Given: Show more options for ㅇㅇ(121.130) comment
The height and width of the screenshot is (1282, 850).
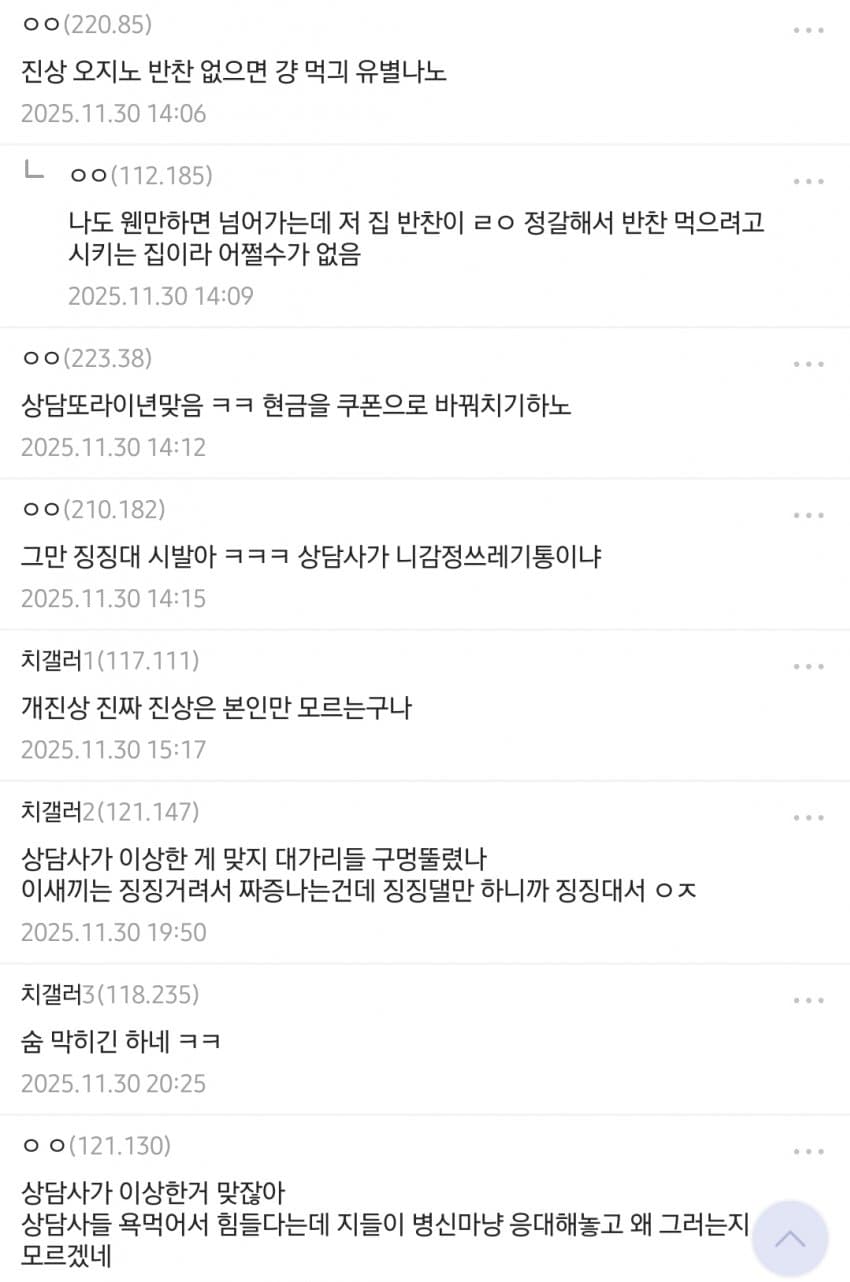Looking at the screenshot, I should (x=808, y=1151).
